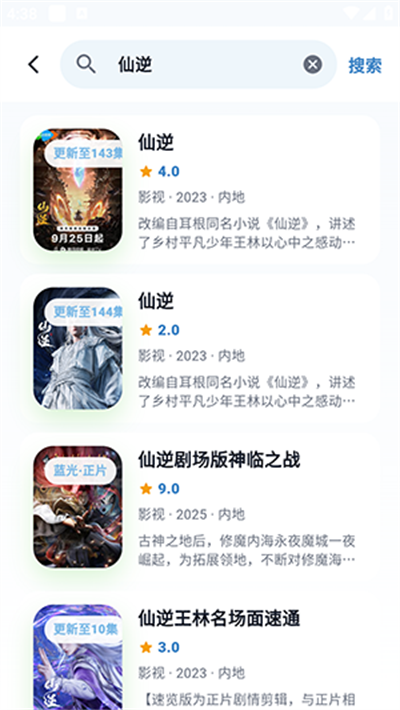Tap the 搜索 button
This screenshot has height=710, width=400.
click(x=365, y=65)
